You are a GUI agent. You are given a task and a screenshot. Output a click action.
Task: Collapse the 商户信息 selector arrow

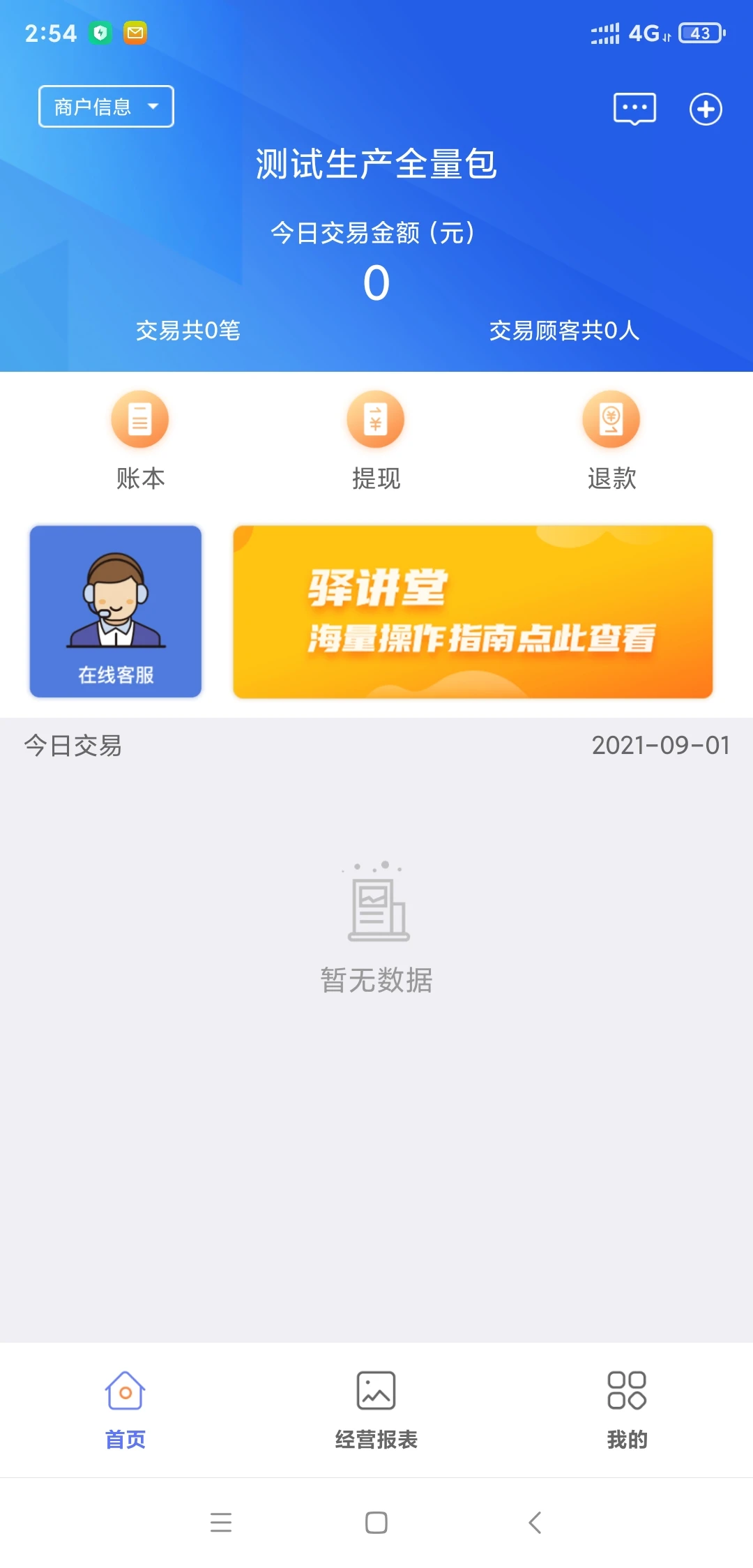pyautogui.click(x=155, y=106)
